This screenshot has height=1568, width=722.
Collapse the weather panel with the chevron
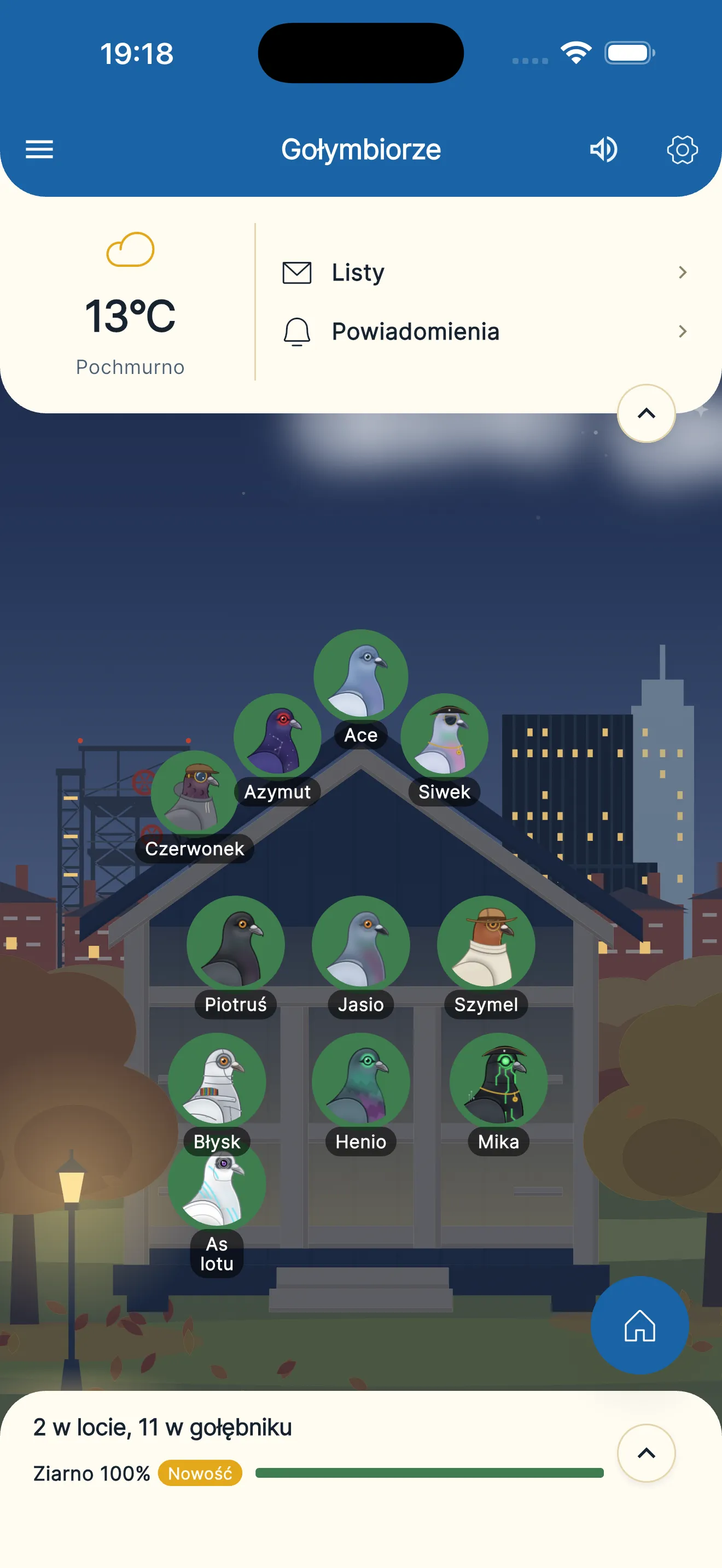pyautogui.click(x=646, y=413)
